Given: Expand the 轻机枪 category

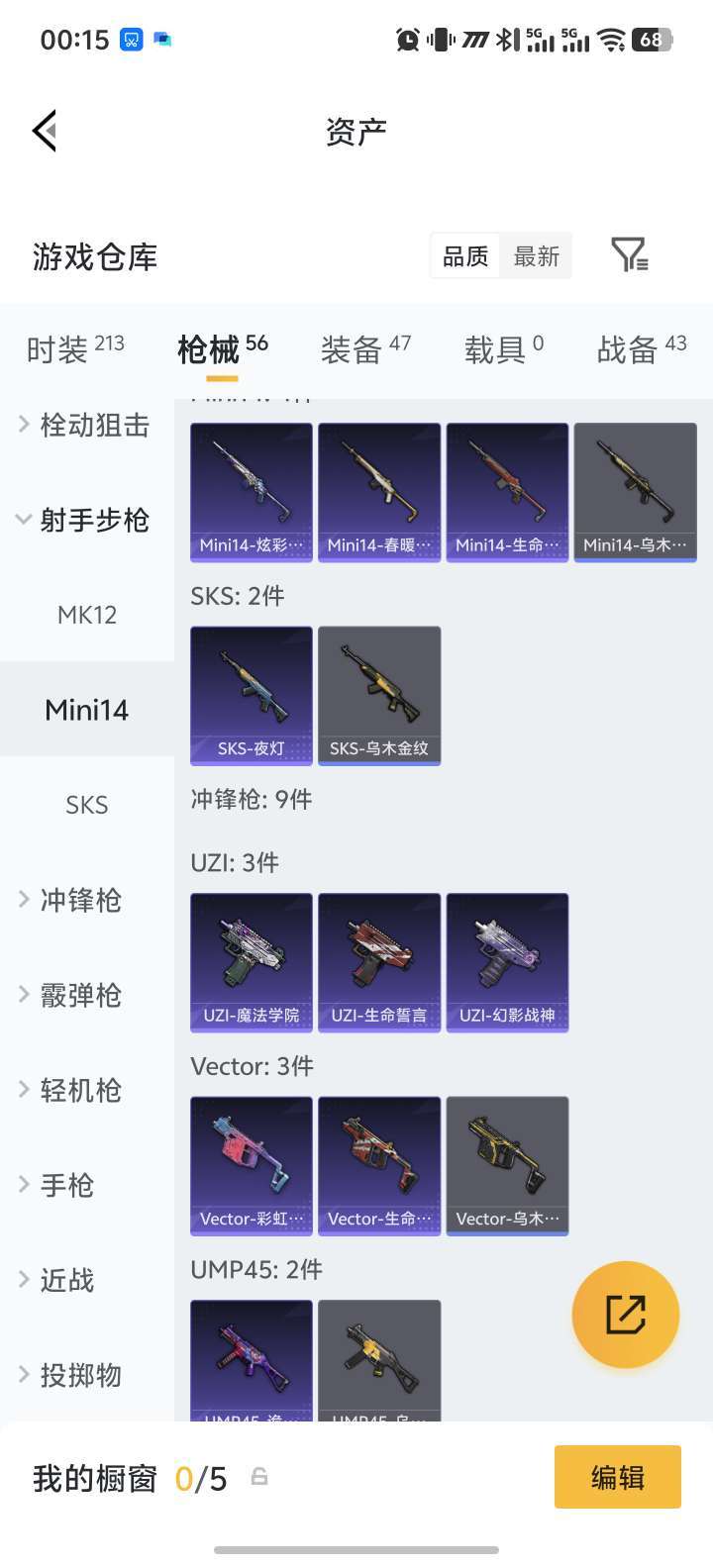Looking at the screenshot, I should [x=79, y=1090].
